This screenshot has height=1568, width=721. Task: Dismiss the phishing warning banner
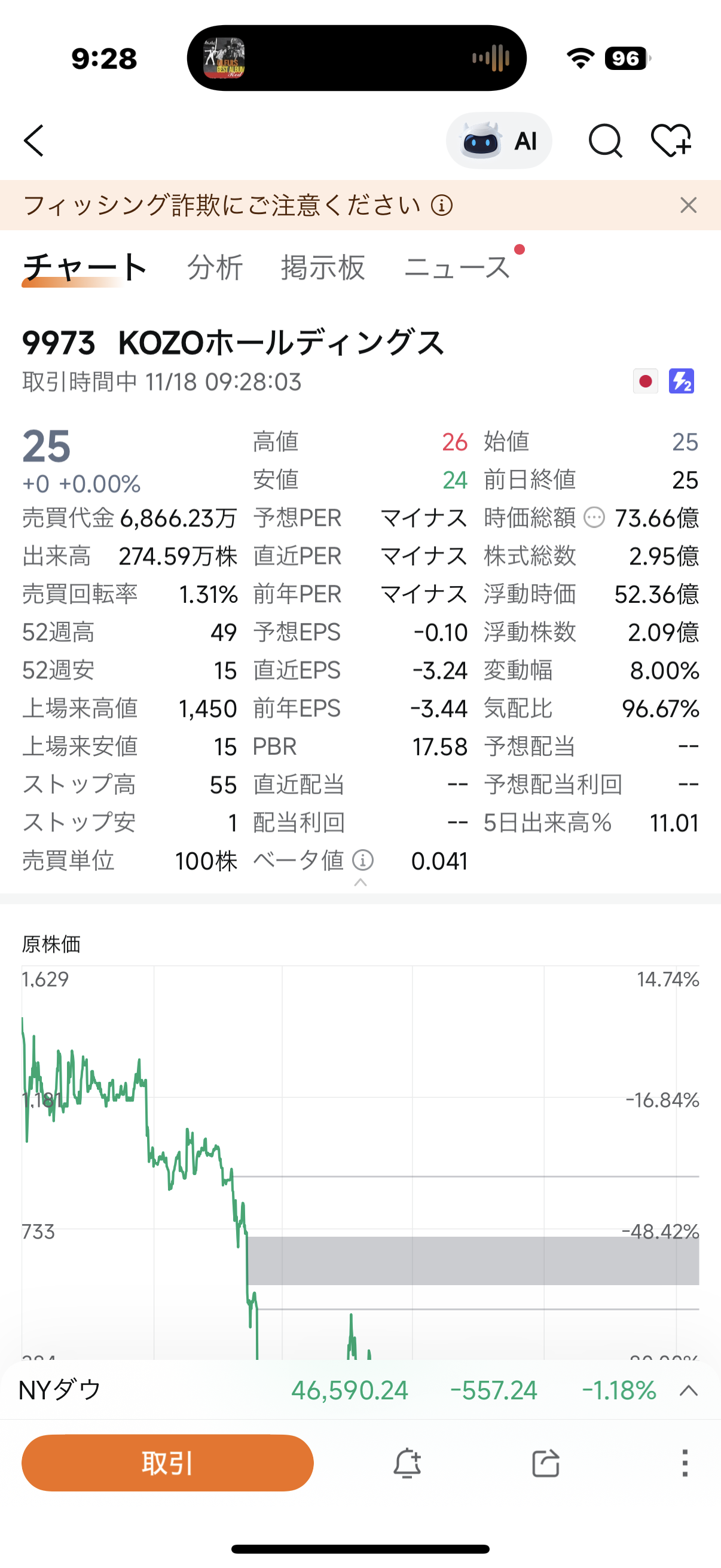688,205
